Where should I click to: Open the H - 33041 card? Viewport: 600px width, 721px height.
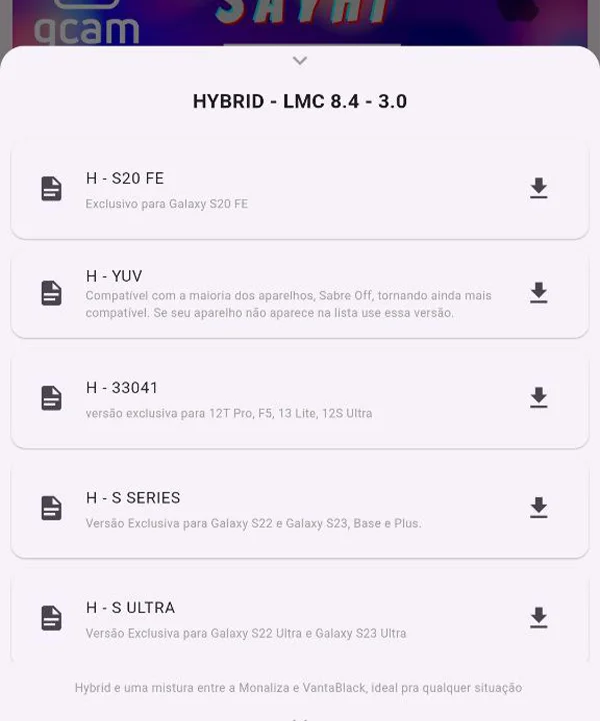point(280,399)
